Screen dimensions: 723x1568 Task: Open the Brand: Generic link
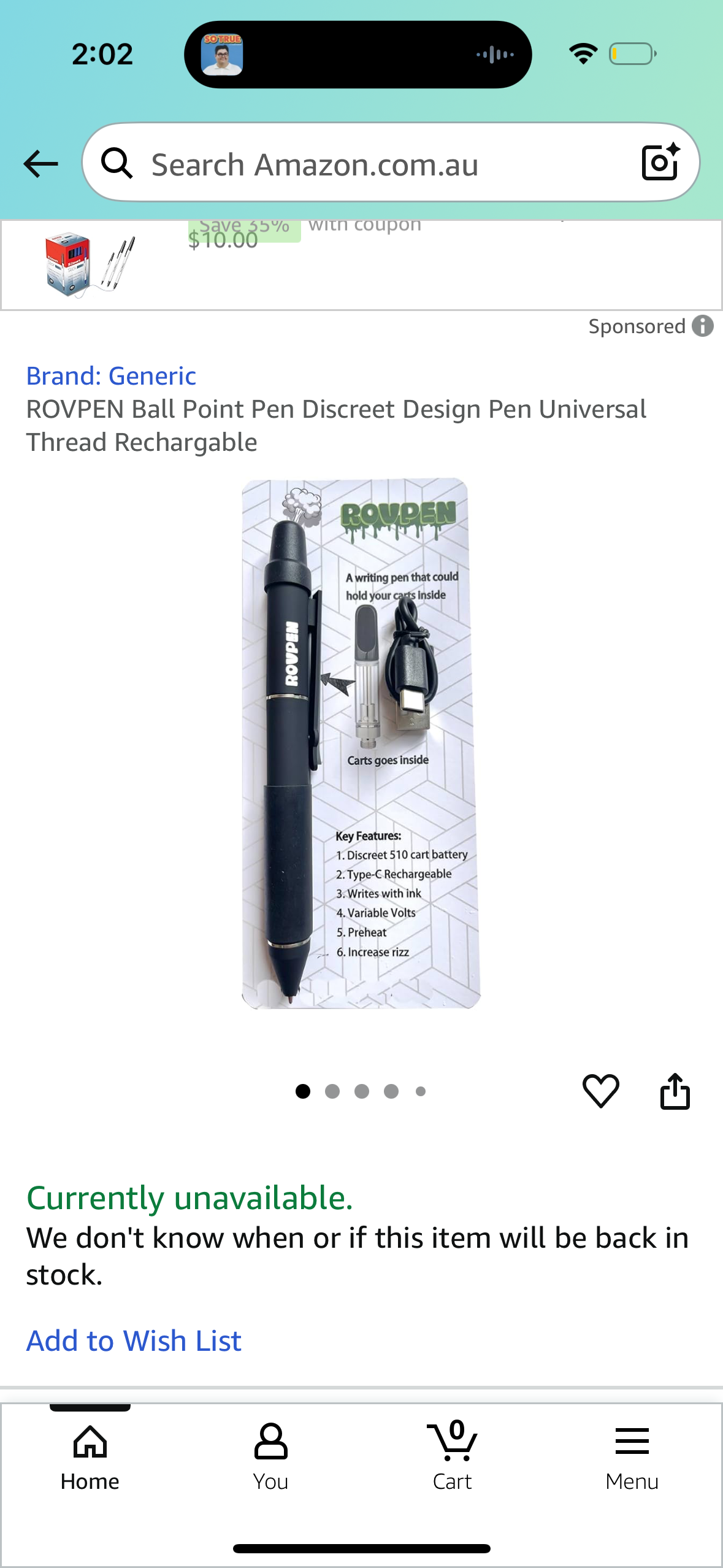(111, 376)
